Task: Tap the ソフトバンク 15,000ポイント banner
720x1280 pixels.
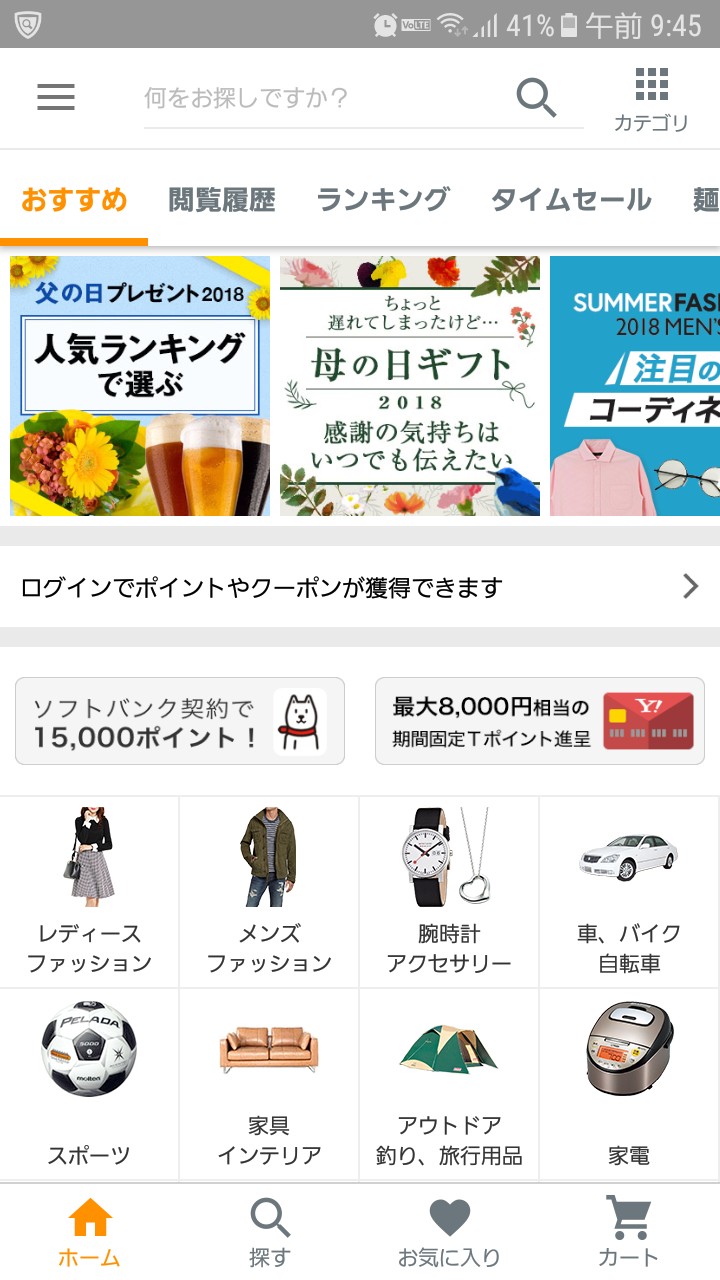Action: [x=180, y=721]
